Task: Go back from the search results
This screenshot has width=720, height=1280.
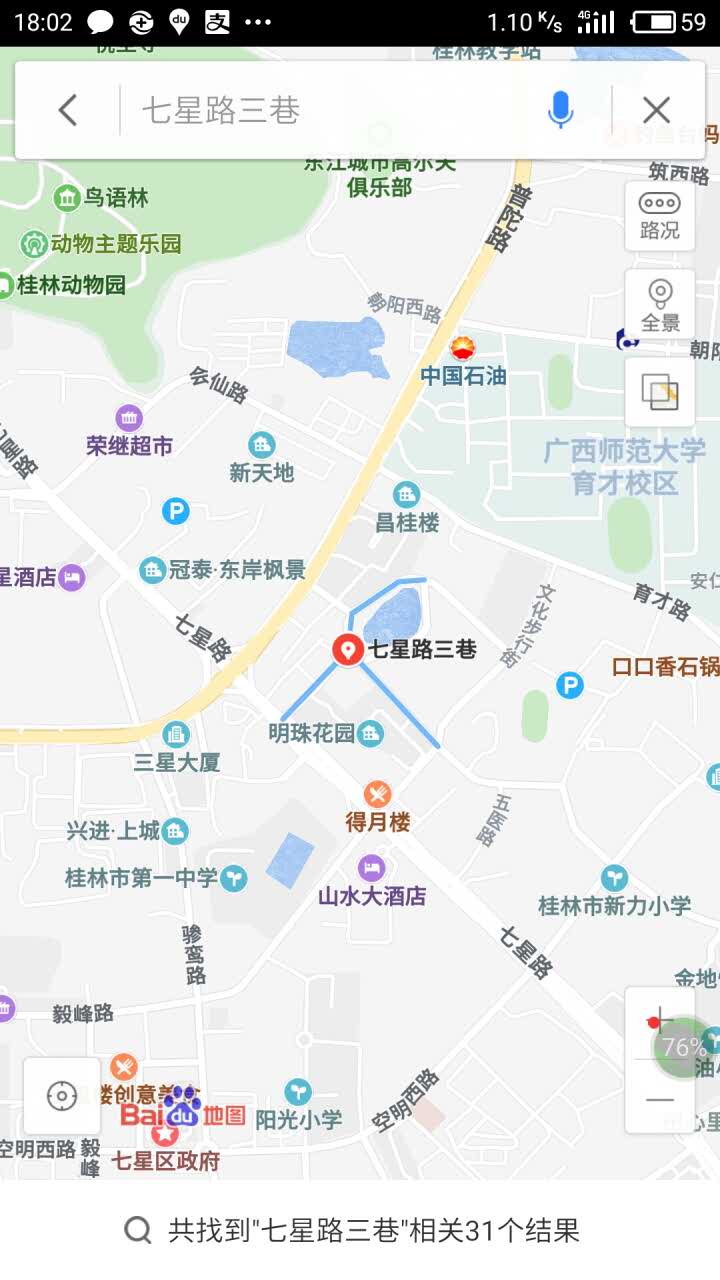Action: click(x=67, y=110)
